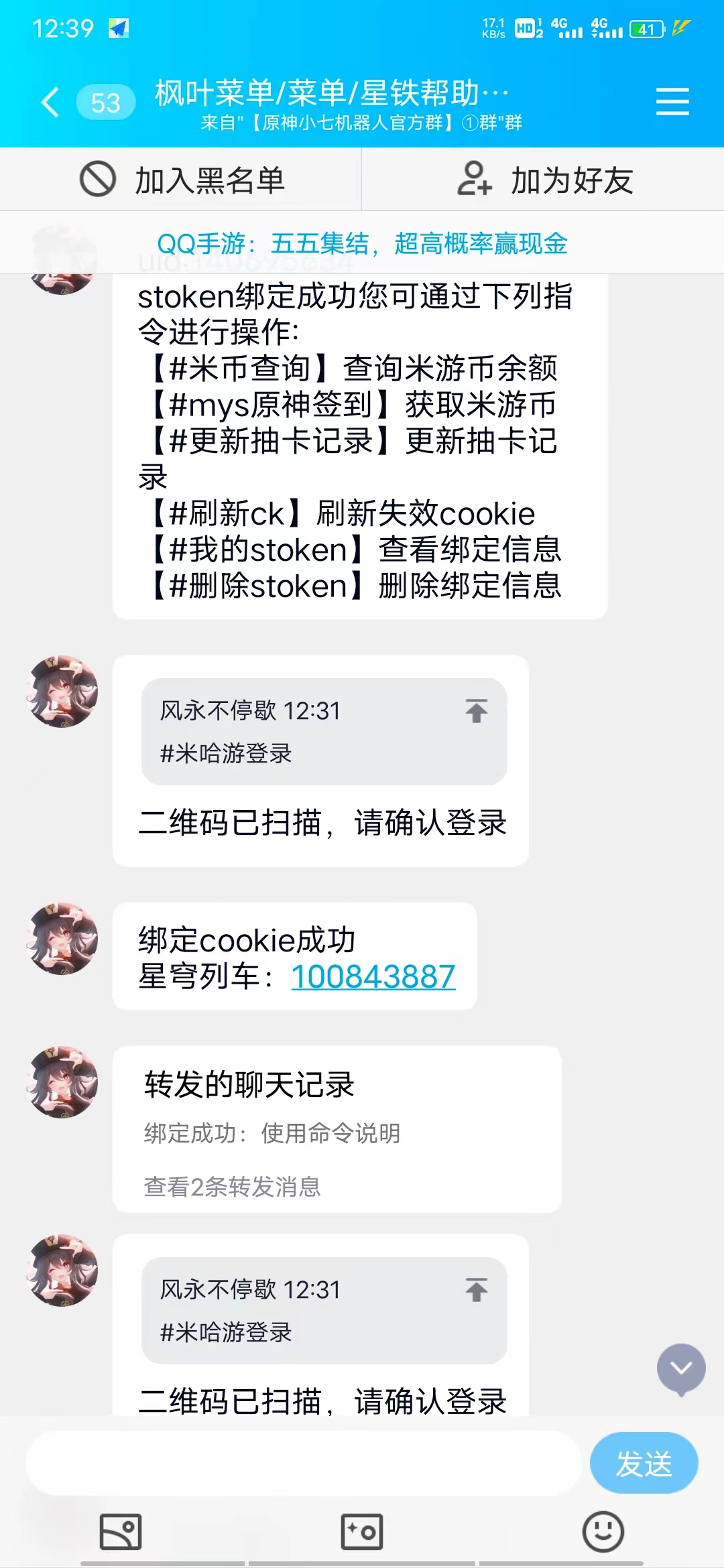Open the 转发的聊天记录 forwarded message card
Image resolution: width=724 pixels, height=1568 pixels.
tap(248, 1086)
